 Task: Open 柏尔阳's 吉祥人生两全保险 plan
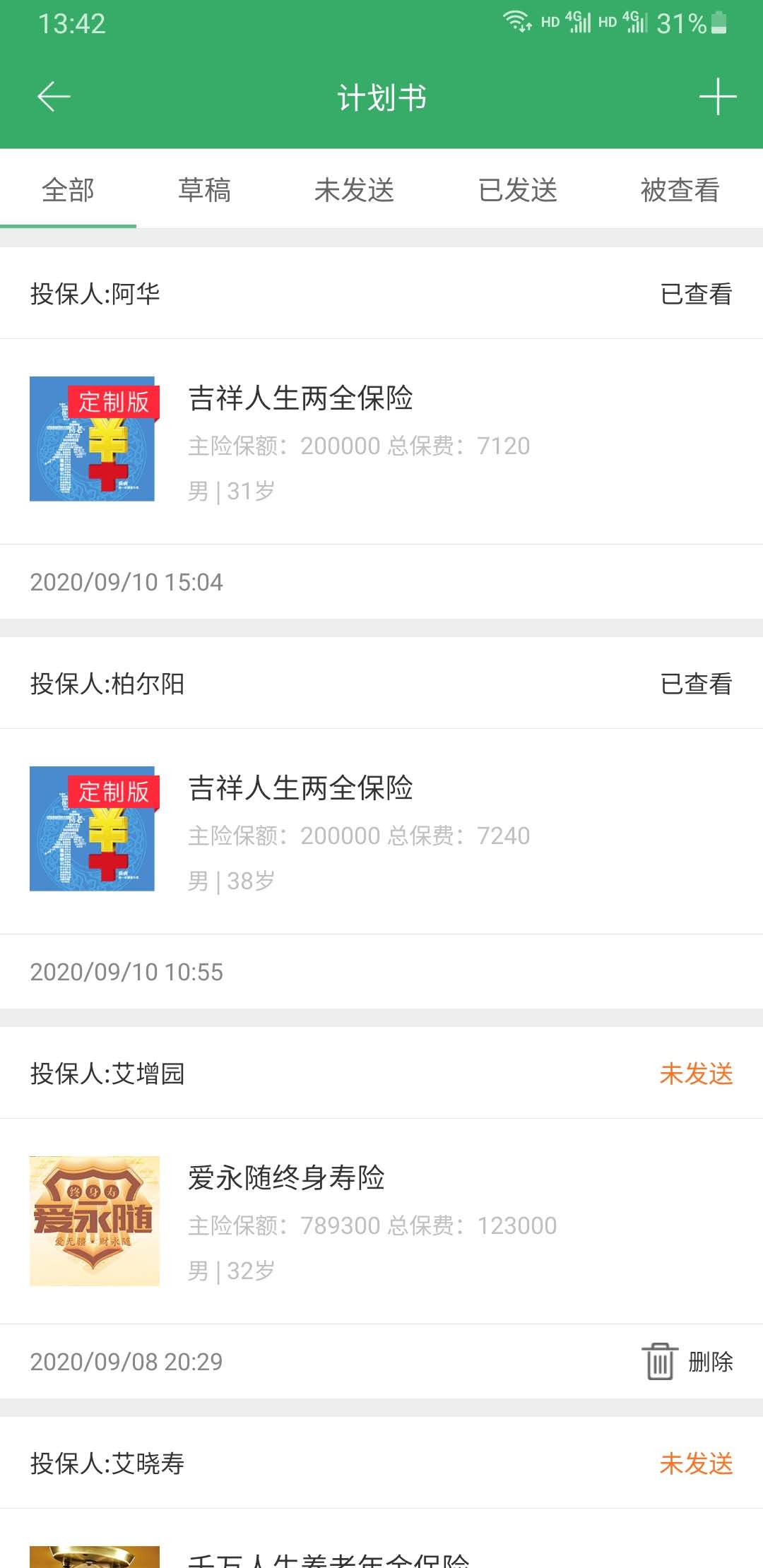pyautogui.click(x=381, y=830)
